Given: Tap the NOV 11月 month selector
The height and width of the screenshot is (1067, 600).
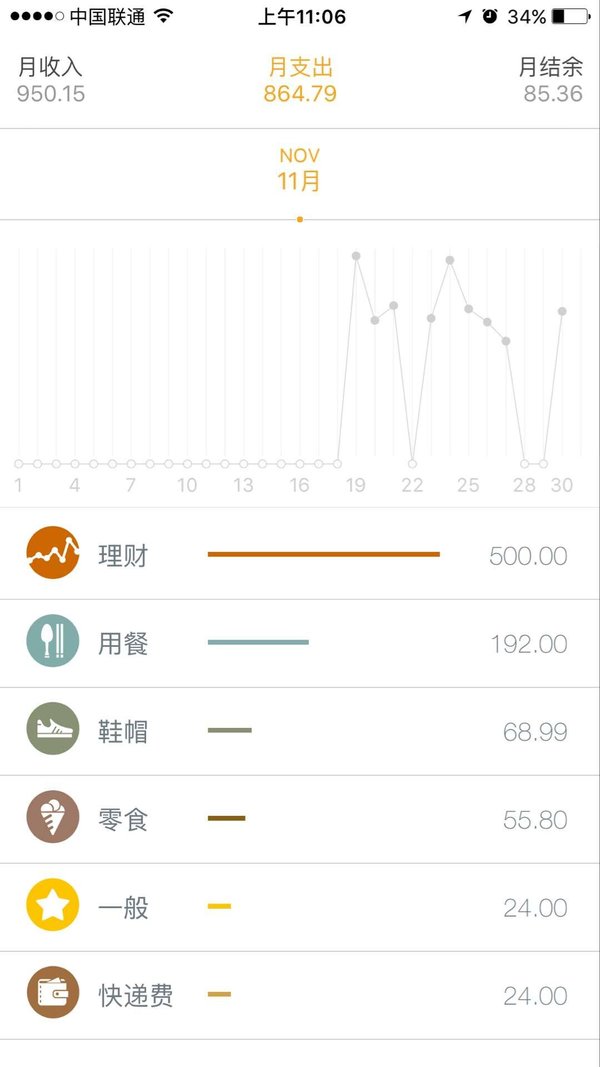Looking at the screenshot, I should click(299, 169).
